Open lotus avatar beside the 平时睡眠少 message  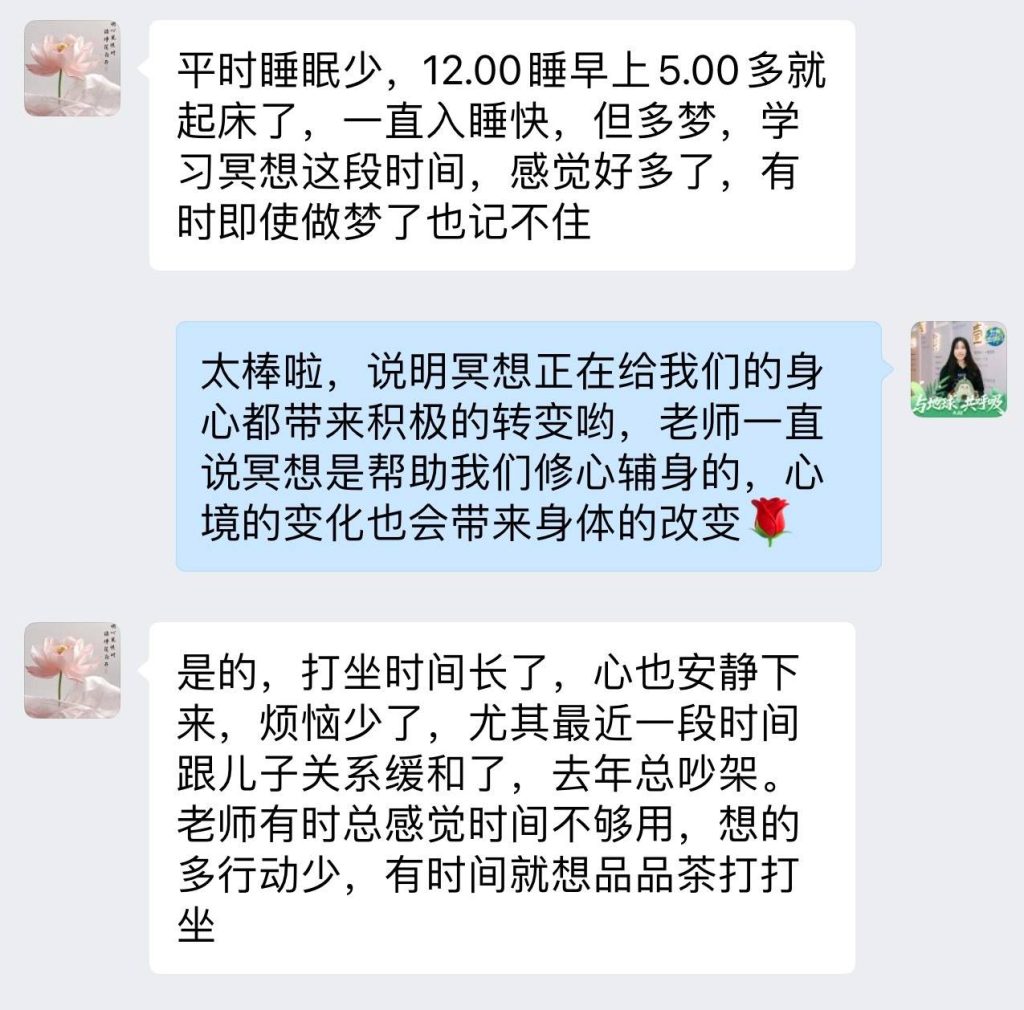click(72, 68)
